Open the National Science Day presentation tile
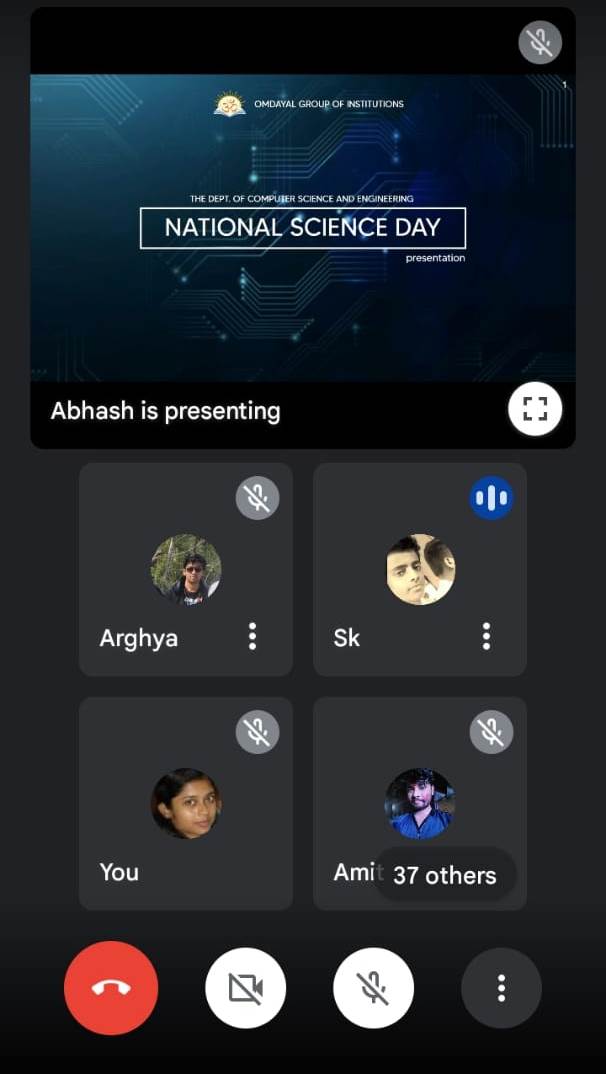606x1074 pixels. pyautogui.click(x=303, y=228)
